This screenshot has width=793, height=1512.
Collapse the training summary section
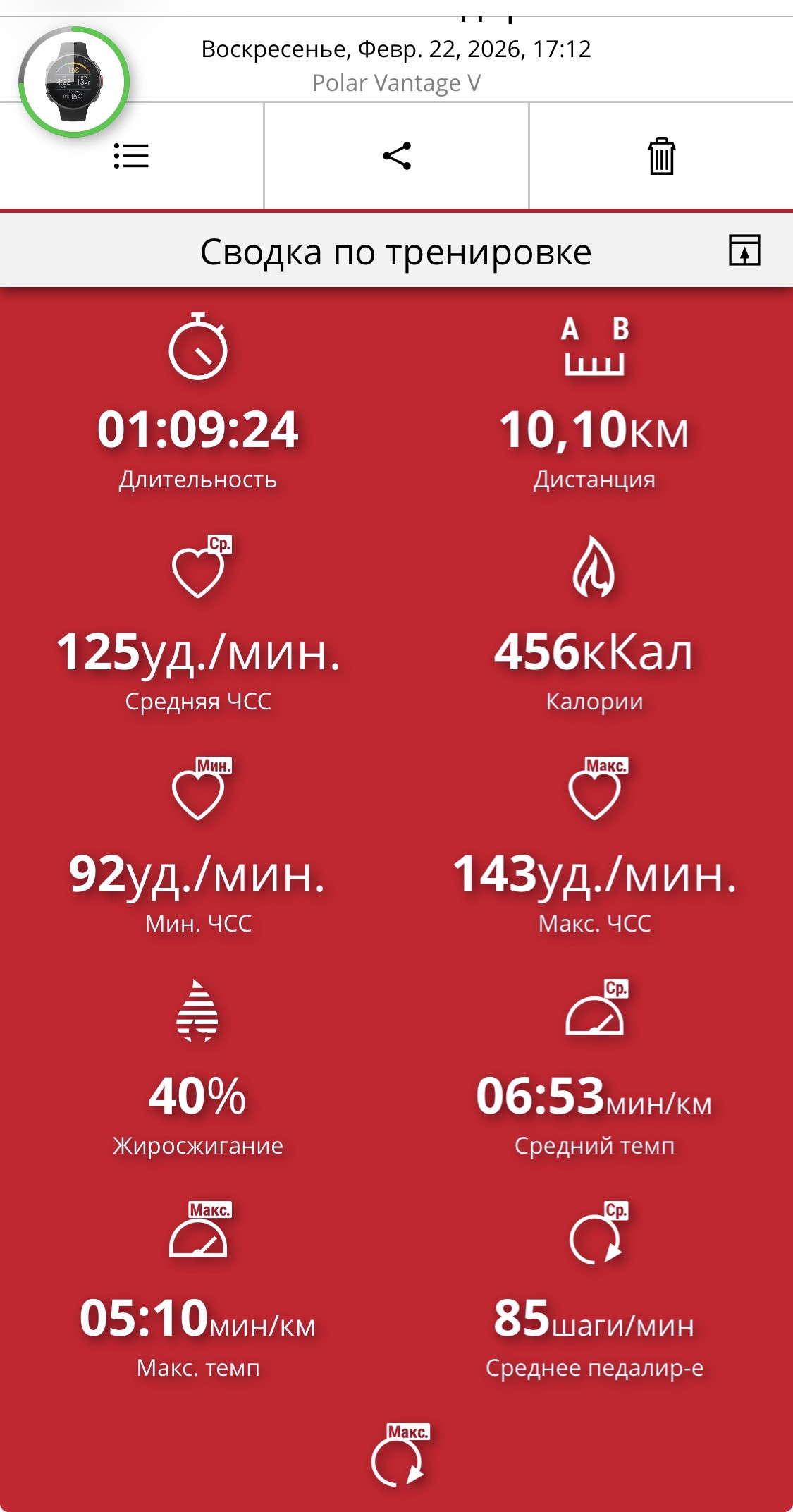(744, 250)
